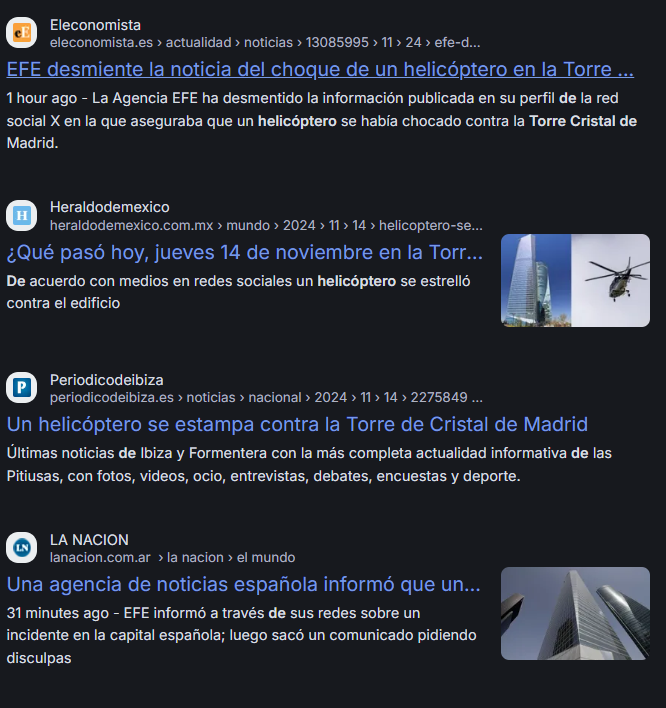Open Un helicóptero se estampa headline link

click(297, 424)
